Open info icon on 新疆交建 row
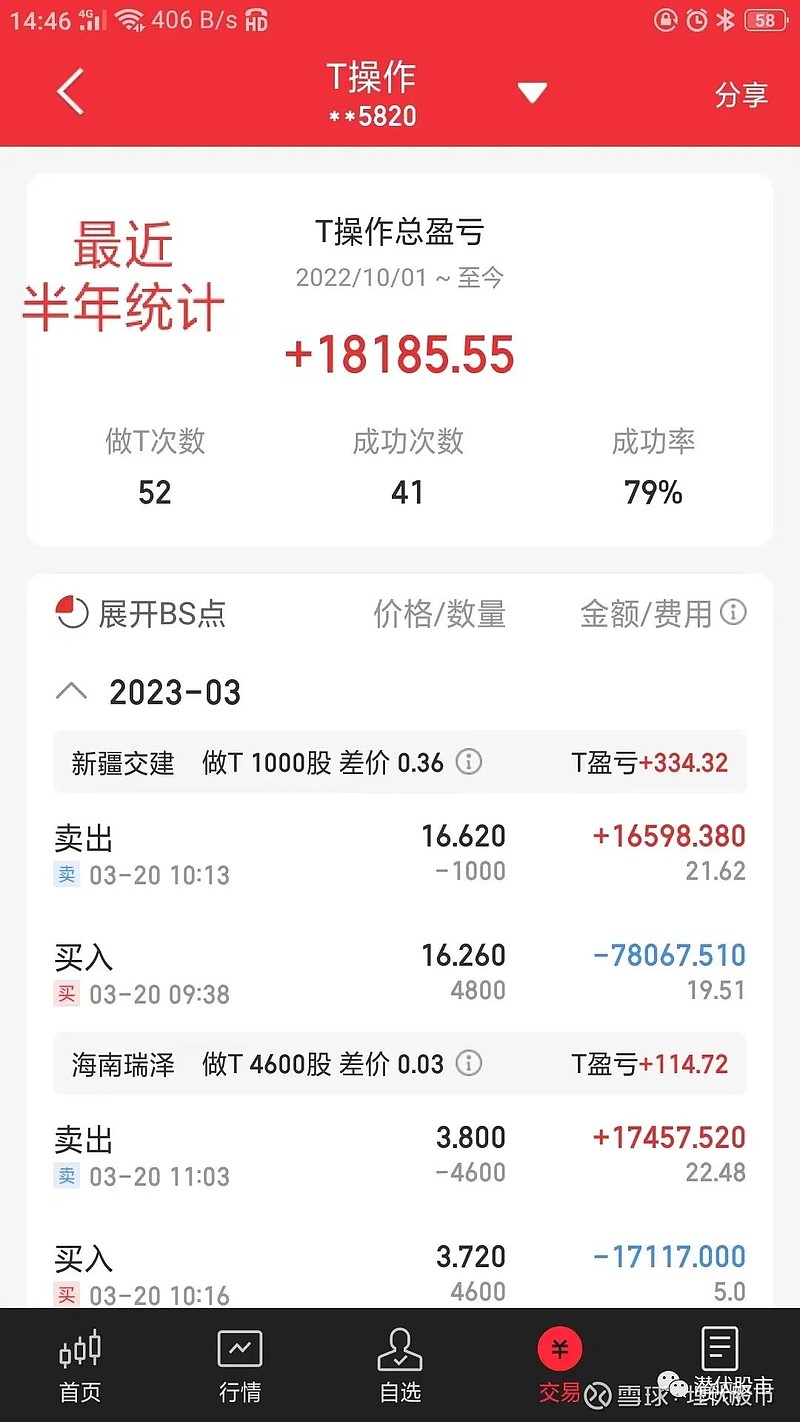 coord(468,762)
